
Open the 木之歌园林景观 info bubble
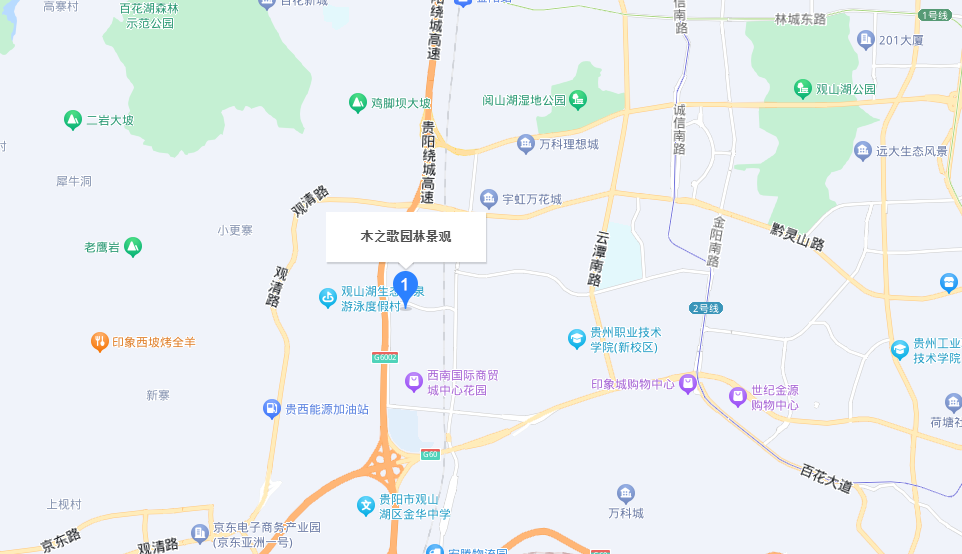pyautogui.click(x=405, y=237)
